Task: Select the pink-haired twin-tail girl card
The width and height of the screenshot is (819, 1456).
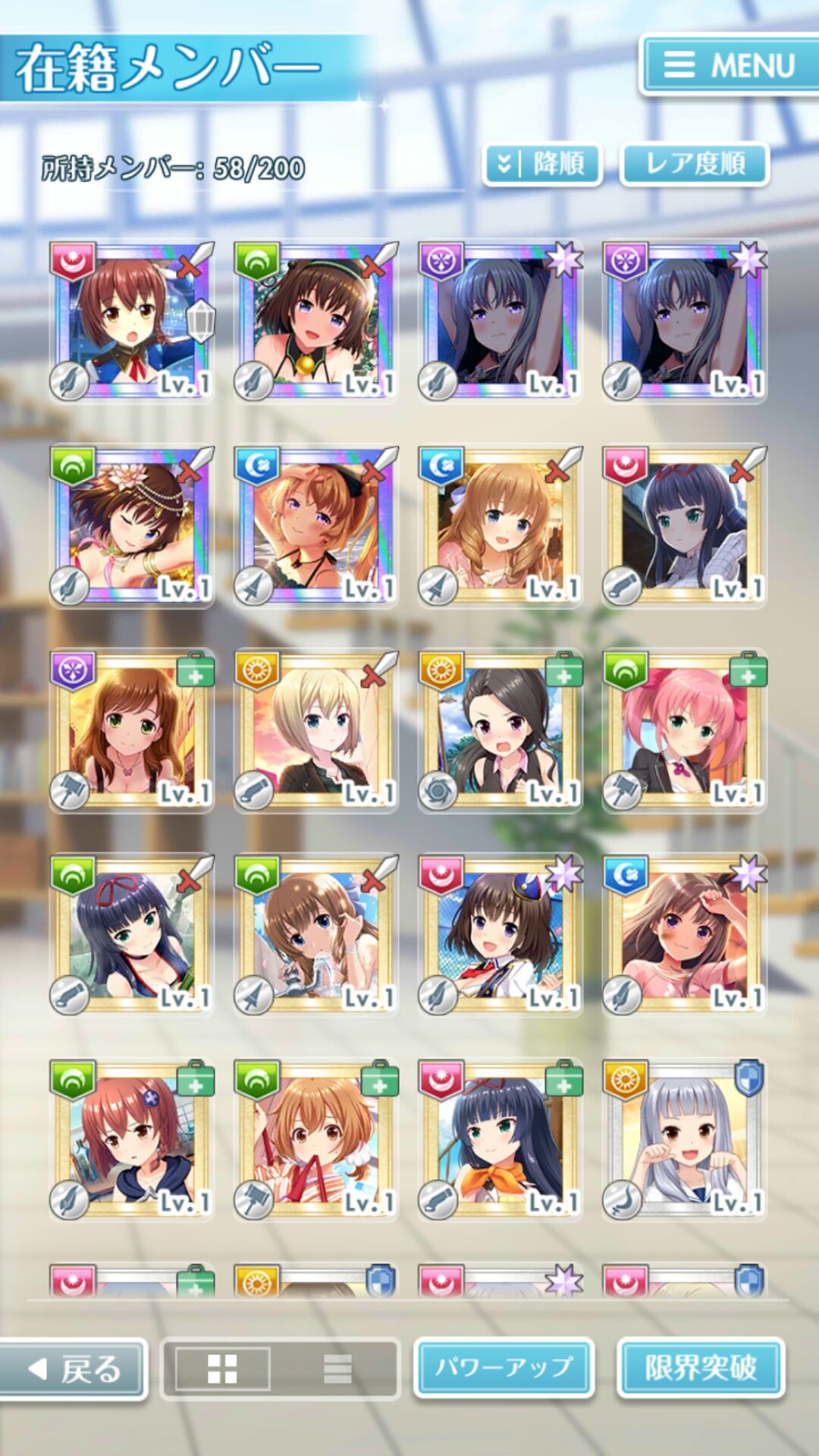Action: click(x=685, y=731)
